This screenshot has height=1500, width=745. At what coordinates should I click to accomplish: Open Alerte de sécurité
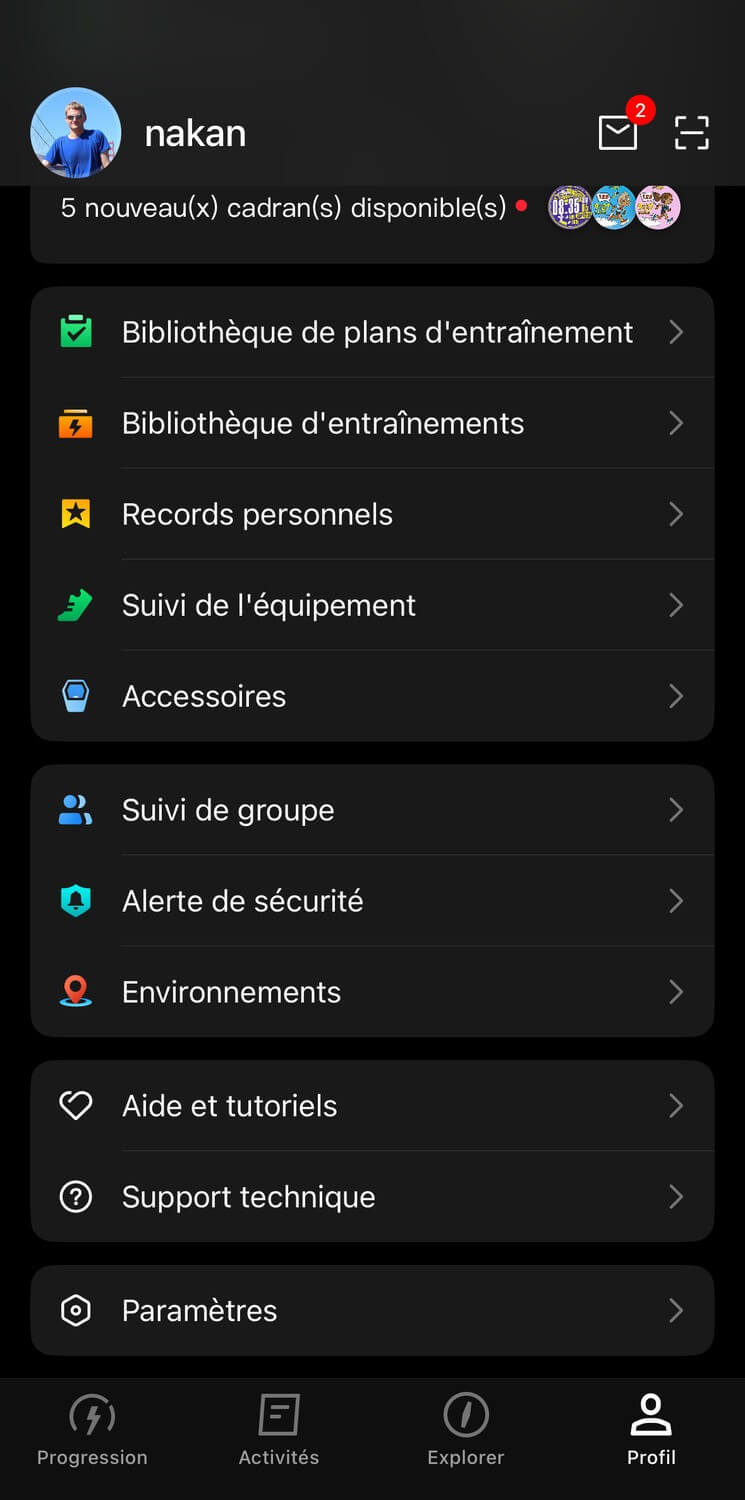tap(372, 901)
